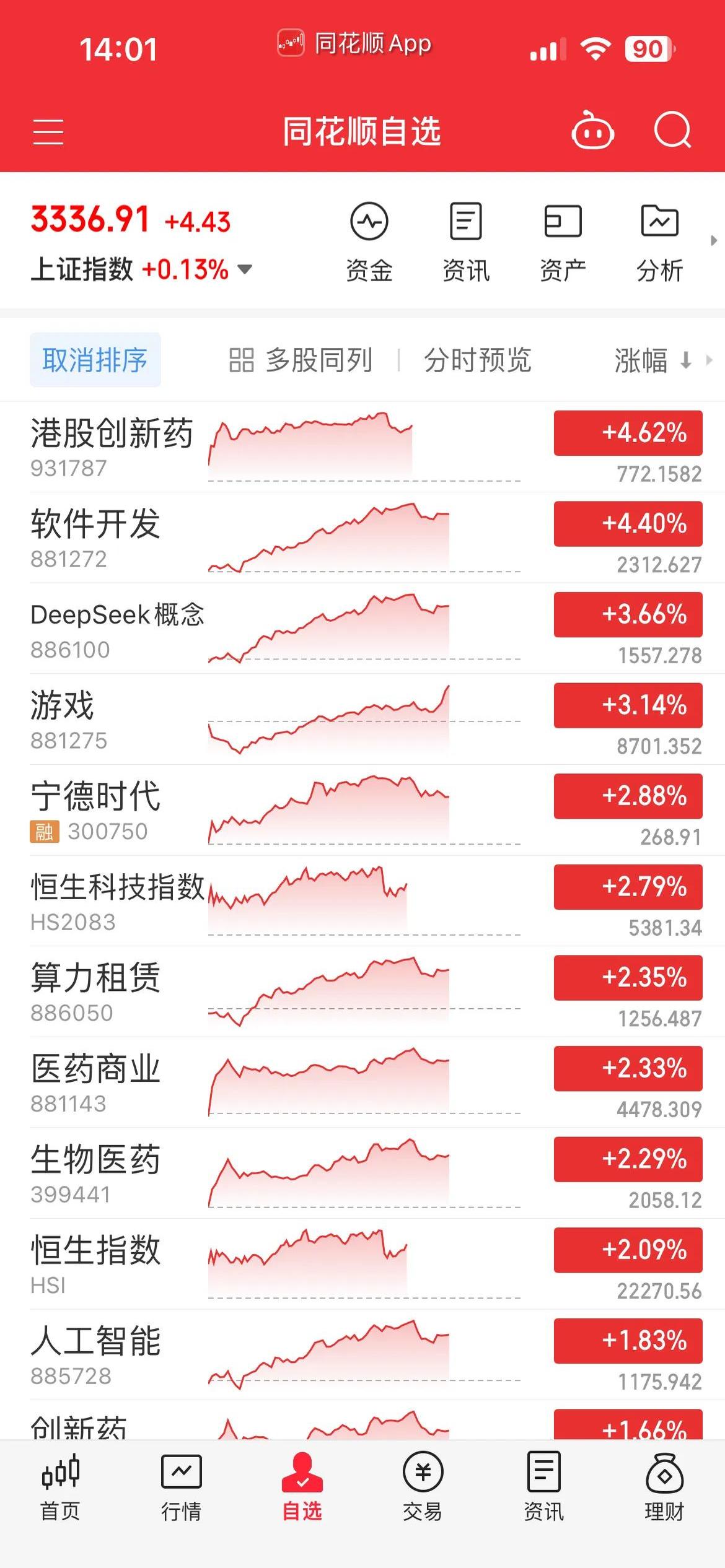The height and width of the screenshot is (1568, 725).
Task: Toggle 涨幅 sort direction arrow
Action: [687, 361]
